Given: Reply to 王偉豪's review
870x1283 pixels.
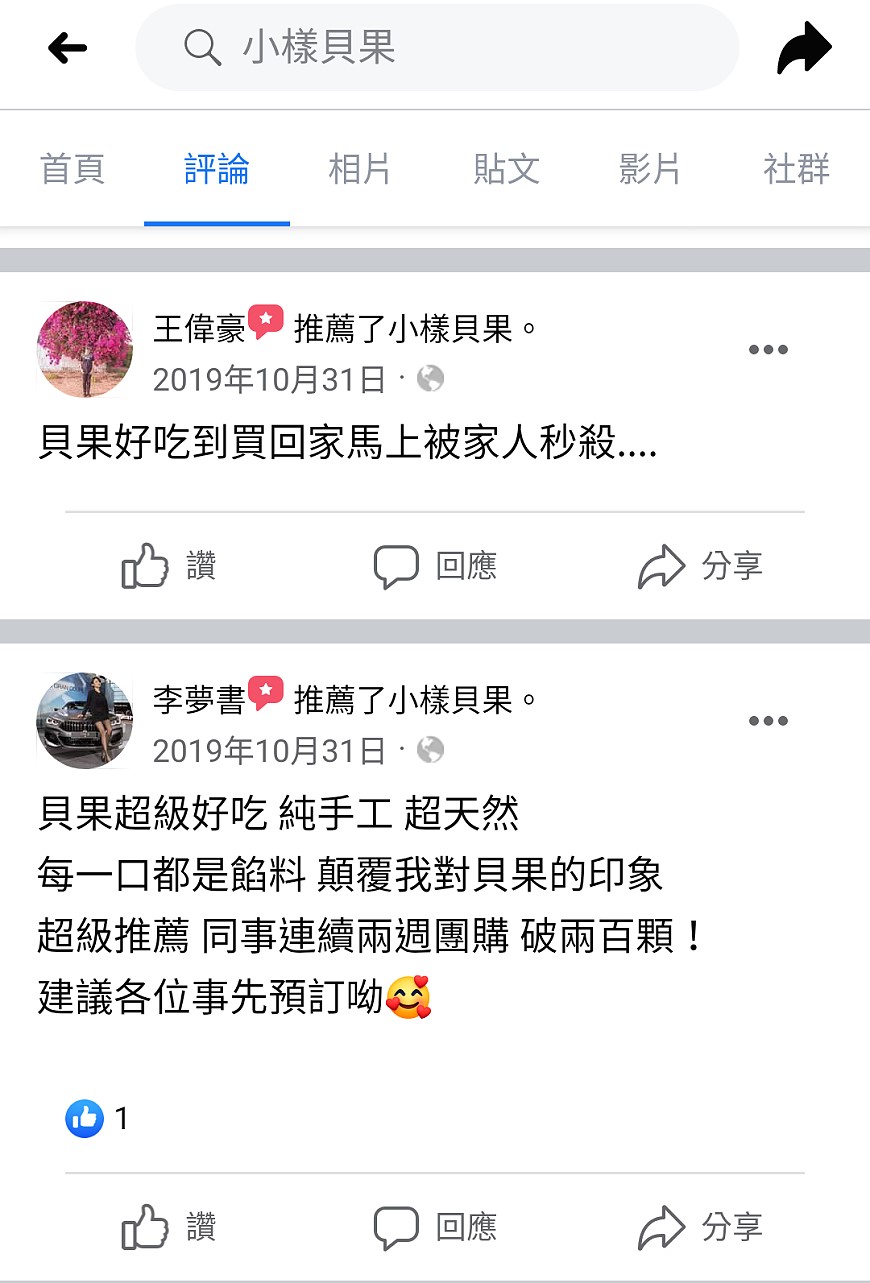Looking at the screenshot, I should coord(435,566).
